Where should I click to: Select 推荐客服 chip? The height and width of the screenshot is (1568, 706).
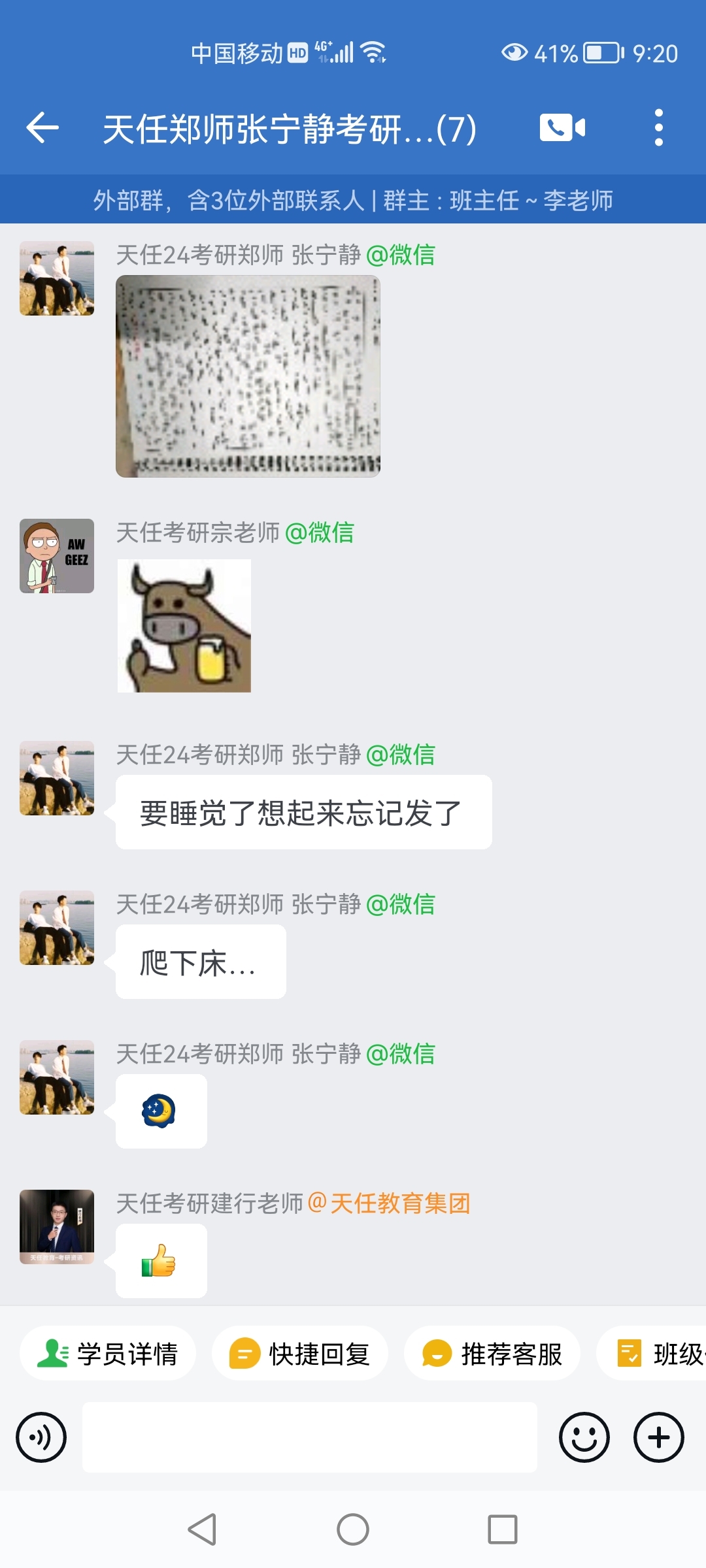[492, 1354]
